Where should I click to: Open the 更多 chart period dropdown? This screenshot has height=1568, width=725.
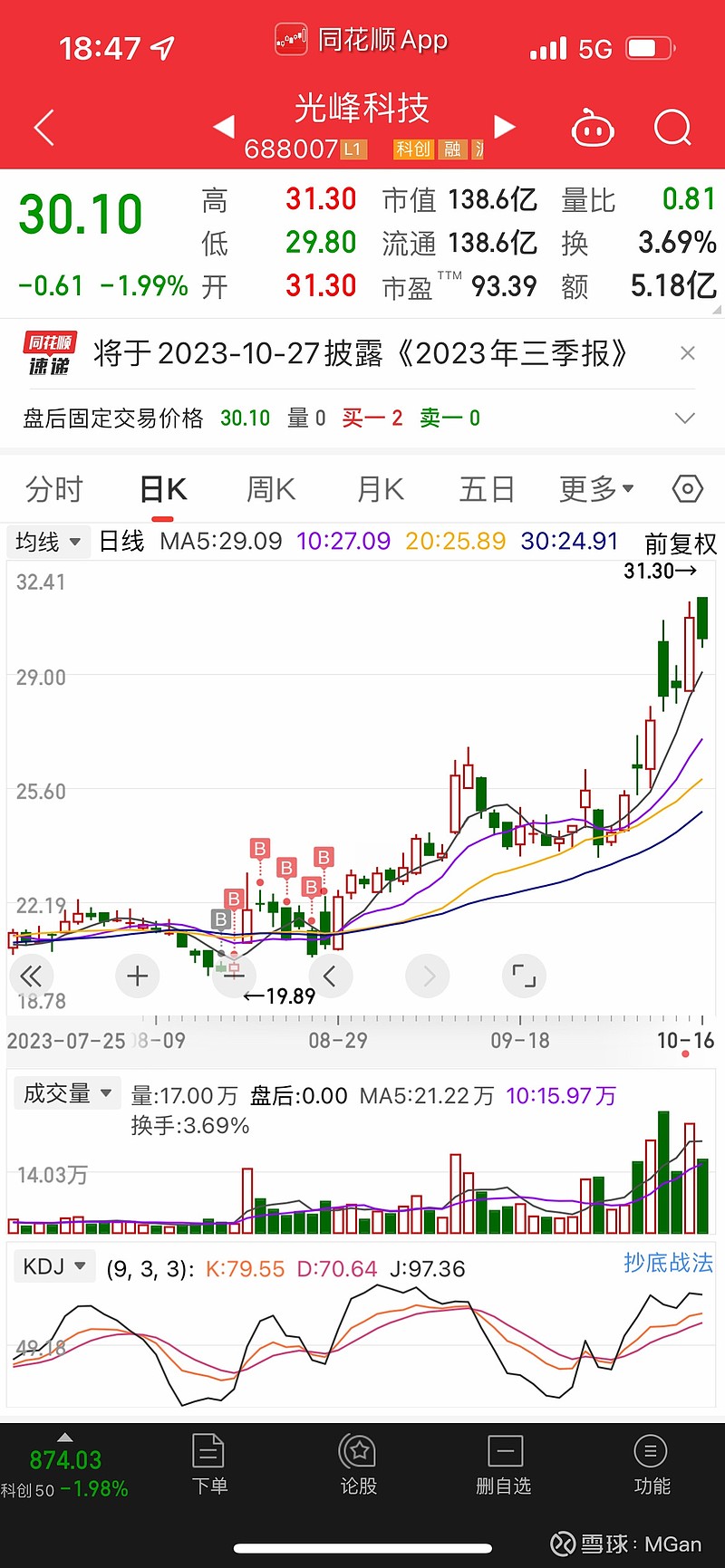pyautogui.click(x=596, y=489)
